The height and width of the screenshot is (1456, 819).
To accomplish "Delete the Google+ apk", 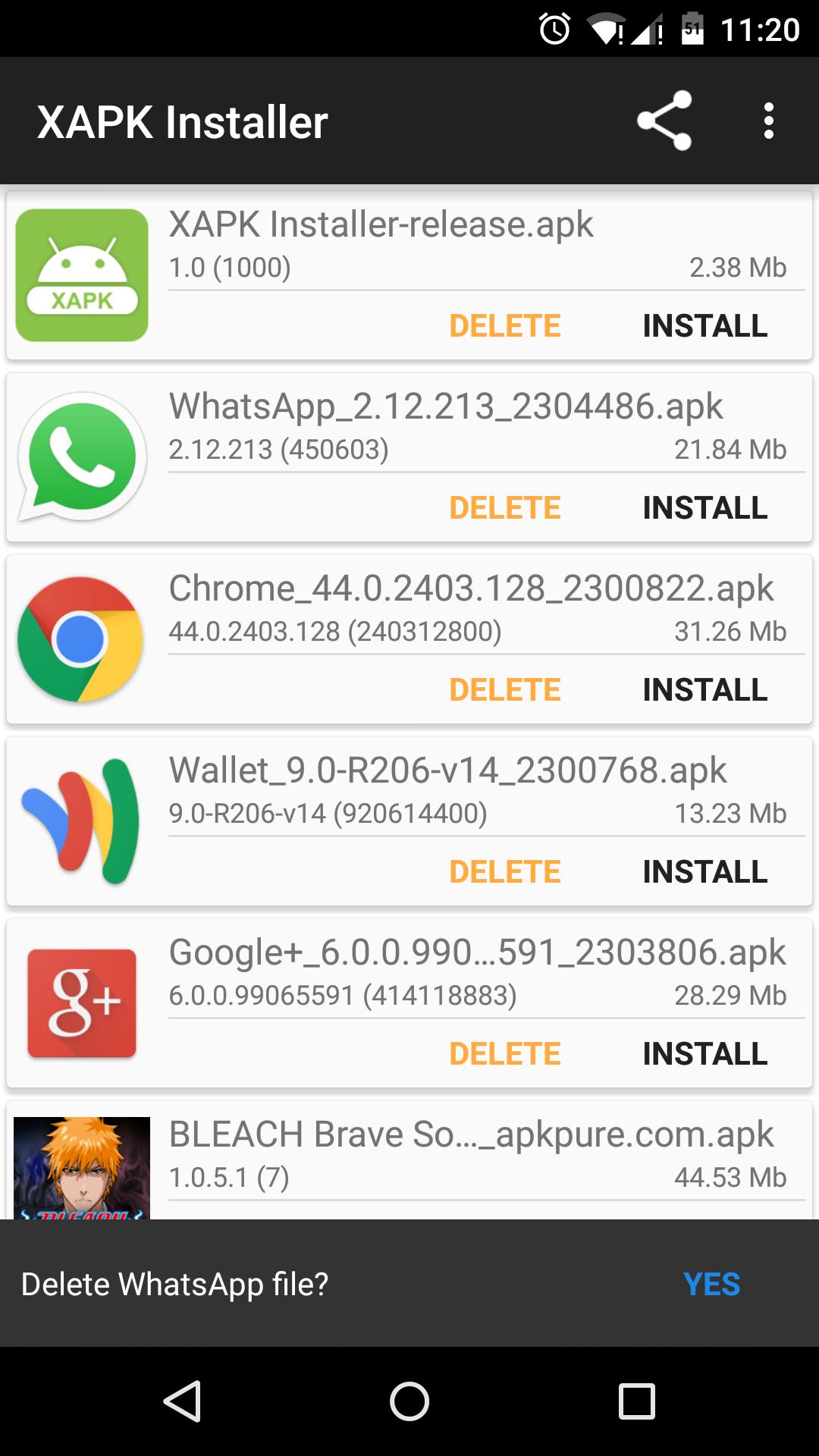I will coord(505,1054).
